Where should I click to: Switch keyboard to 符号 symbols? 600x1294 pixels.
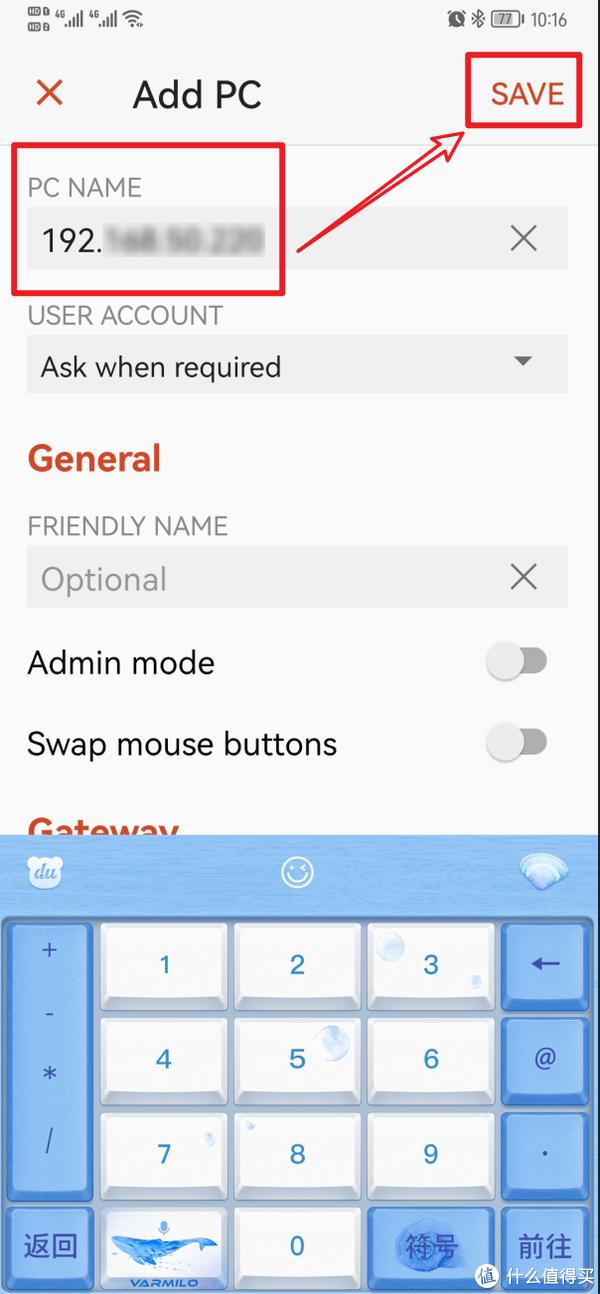[431, 1247]
